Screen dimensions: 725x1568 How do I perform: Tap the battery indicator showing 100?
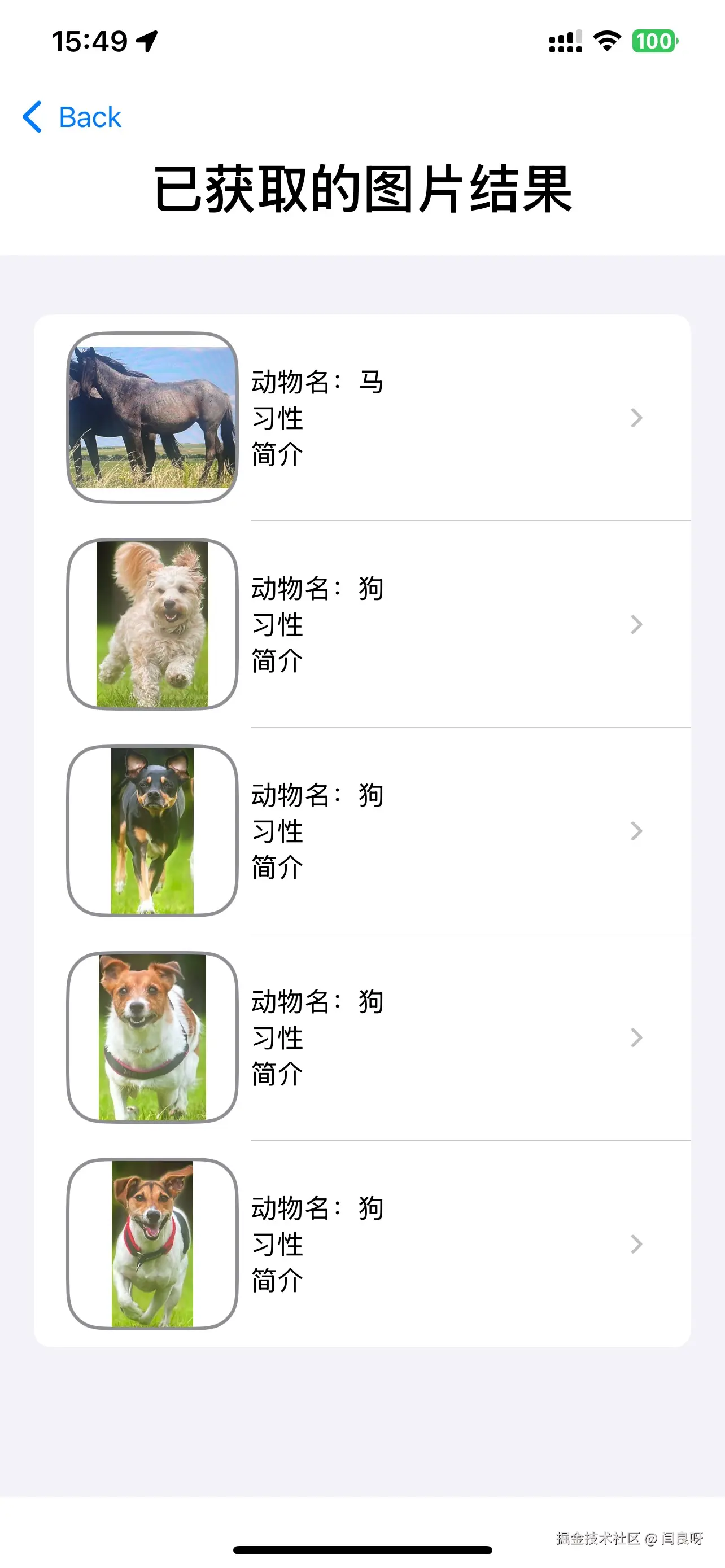click(x=654, y=41)
